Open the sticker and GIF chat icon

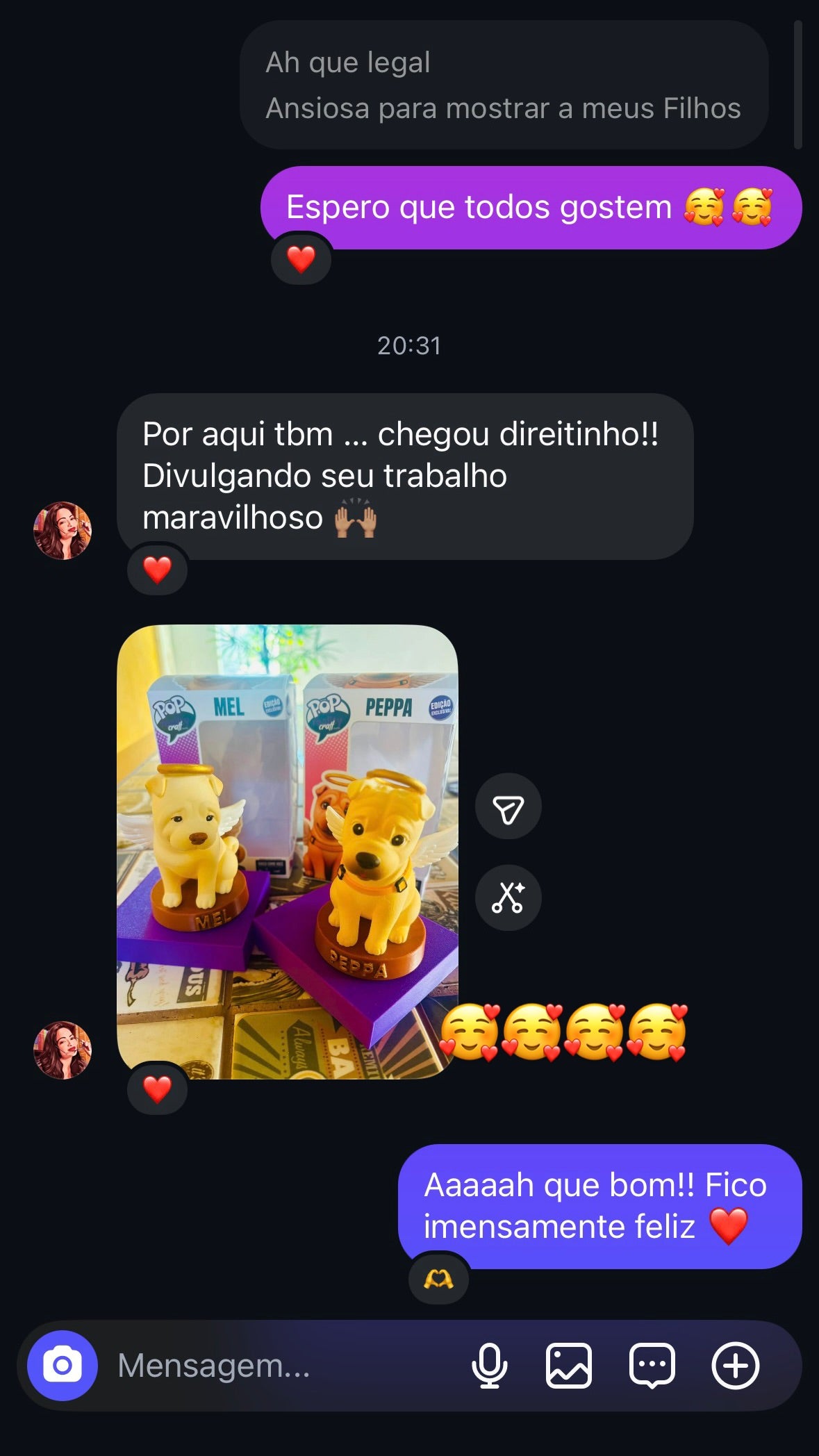coord(652,1365)
